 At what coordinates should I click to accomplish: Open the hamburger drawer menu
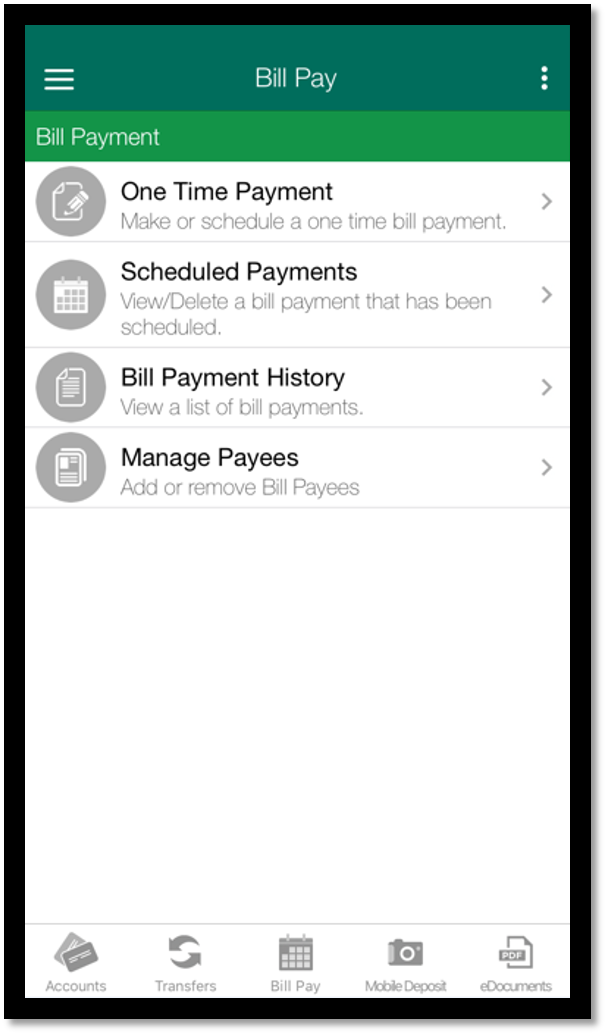pos(59,79)
